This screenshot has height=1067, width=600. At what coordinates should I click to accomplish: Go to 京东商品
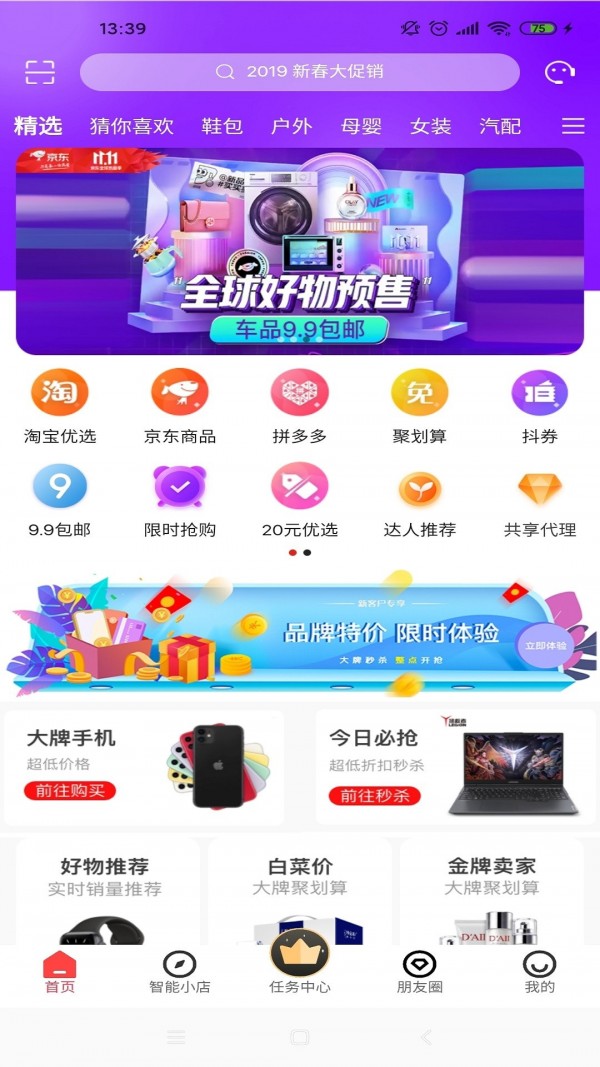180,405
